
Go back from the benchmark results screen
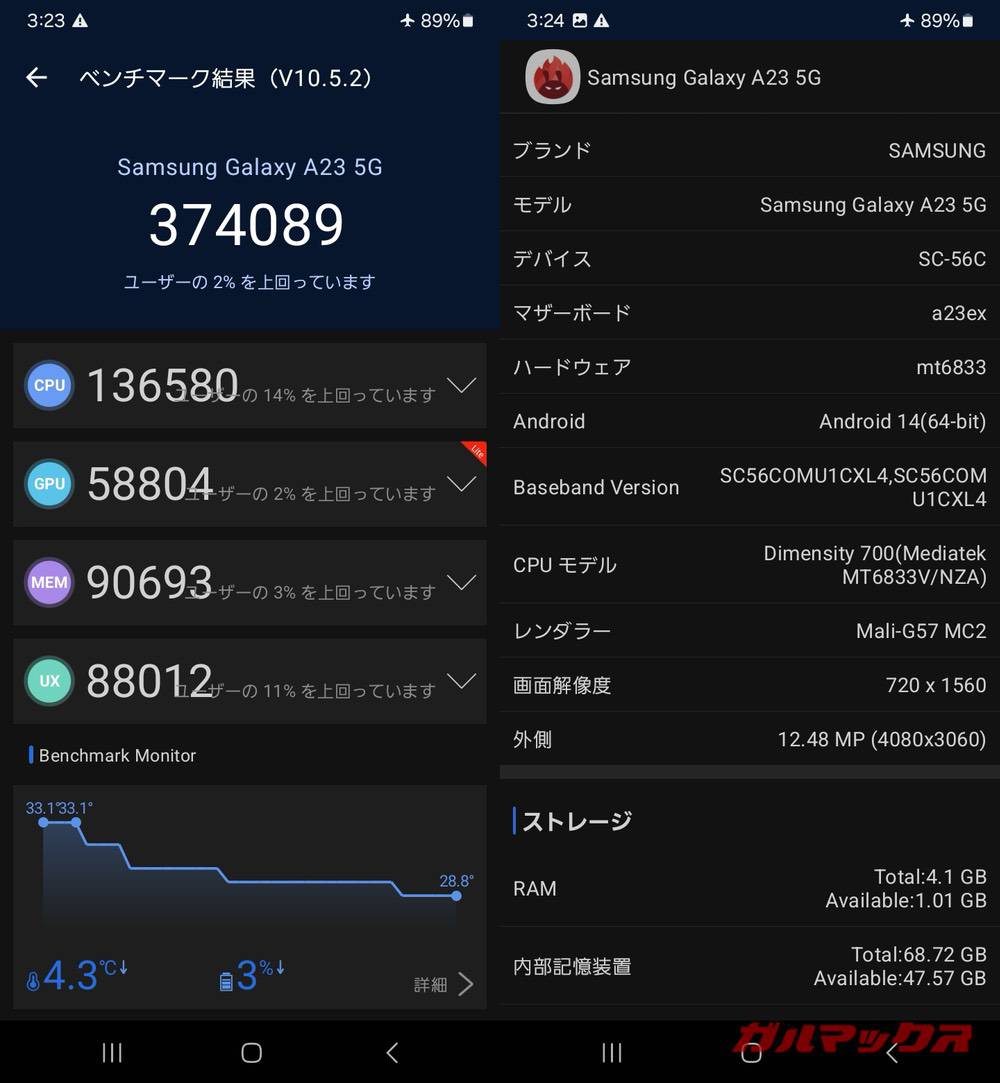click(x=37, y=78)
